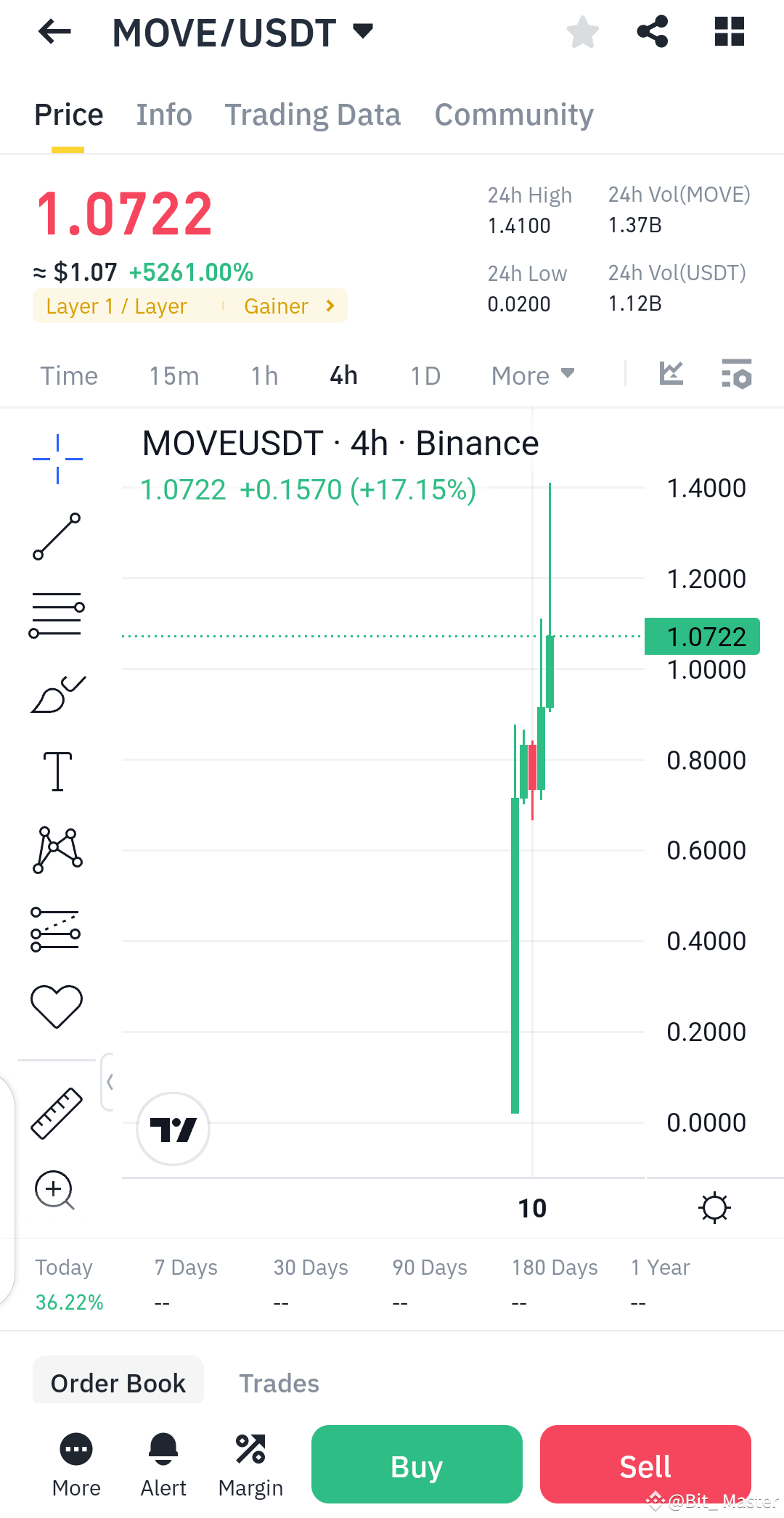Open the Trades tab
The height and width of the screenshot is (1518, 784).
click(279, 1382)
